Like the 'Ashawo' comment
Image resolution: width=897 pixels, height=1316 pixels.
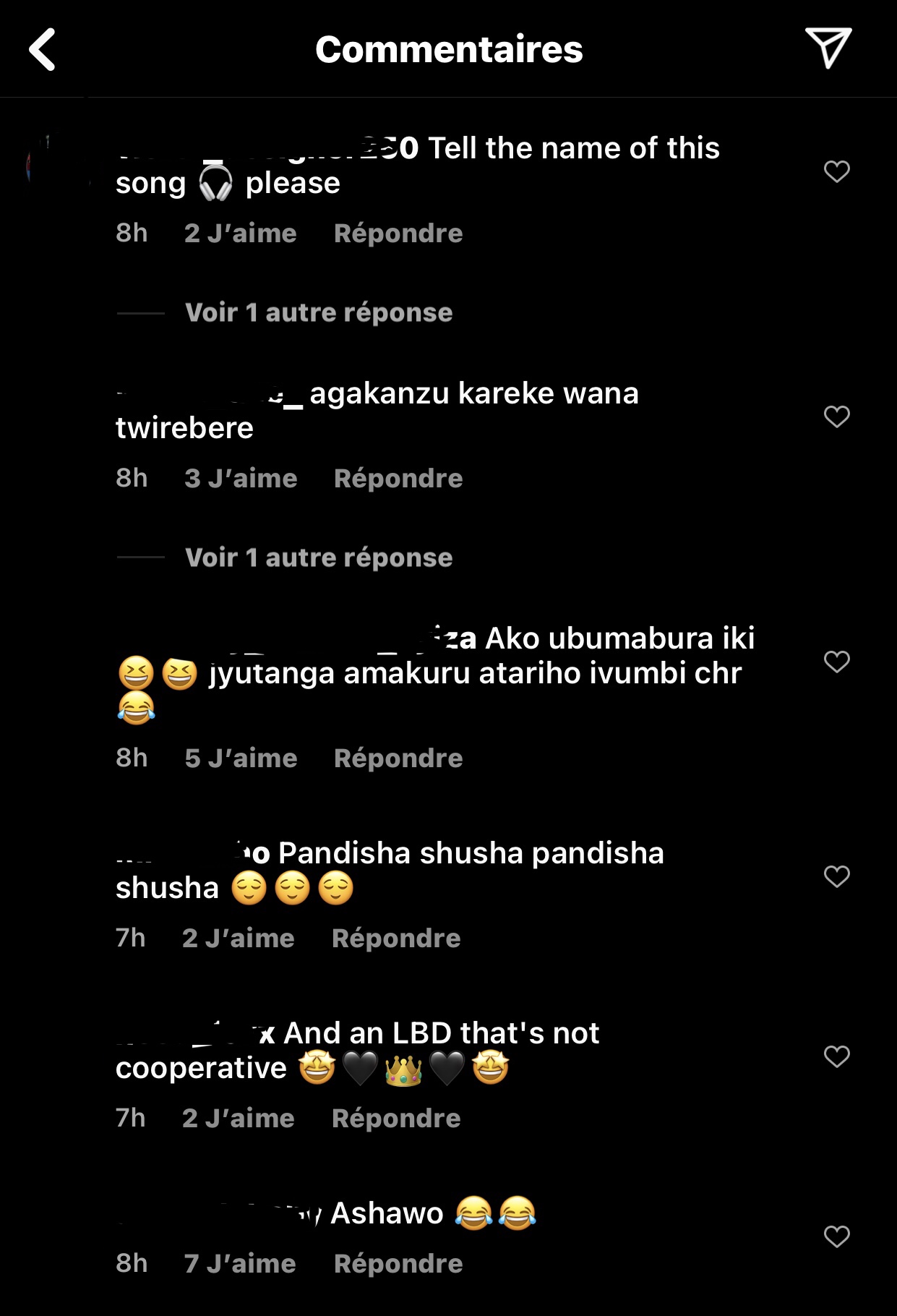[x=836, y=1236]
